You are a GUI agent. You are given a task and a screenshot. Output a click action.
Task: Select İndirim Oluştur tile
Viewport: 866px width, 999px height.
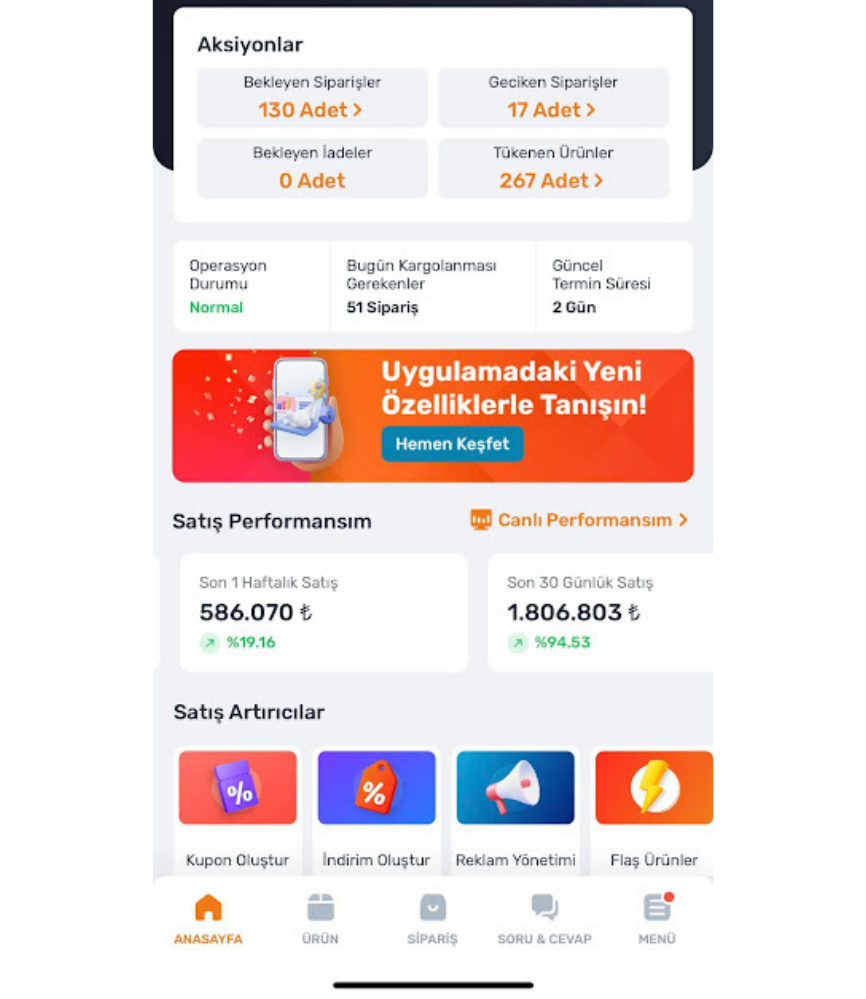pyautogui.click(x=376, y=810)
